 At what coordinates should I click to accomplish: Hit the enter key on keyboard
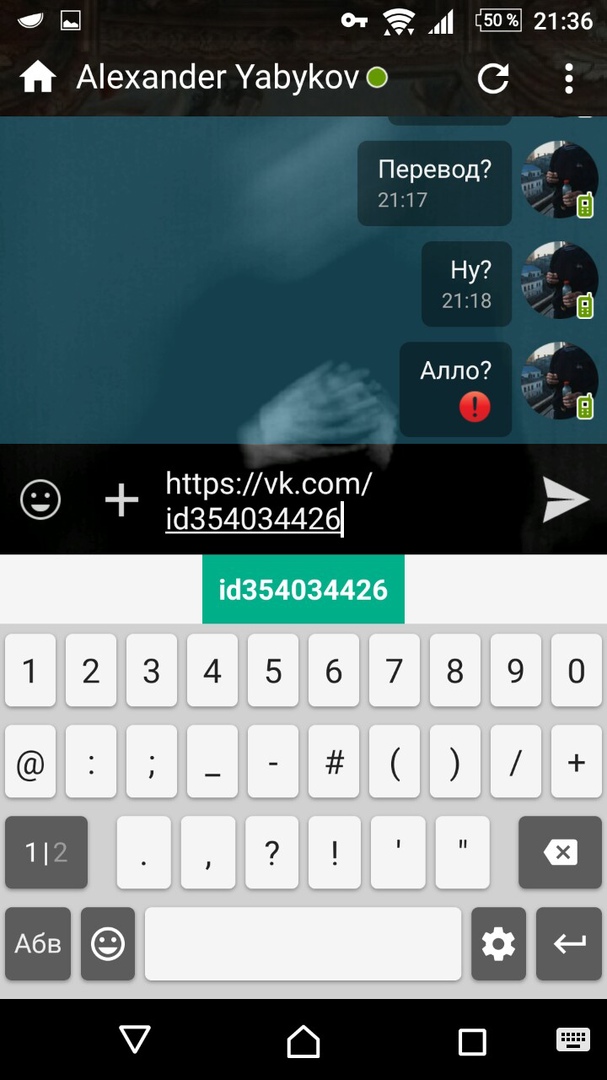569,944
